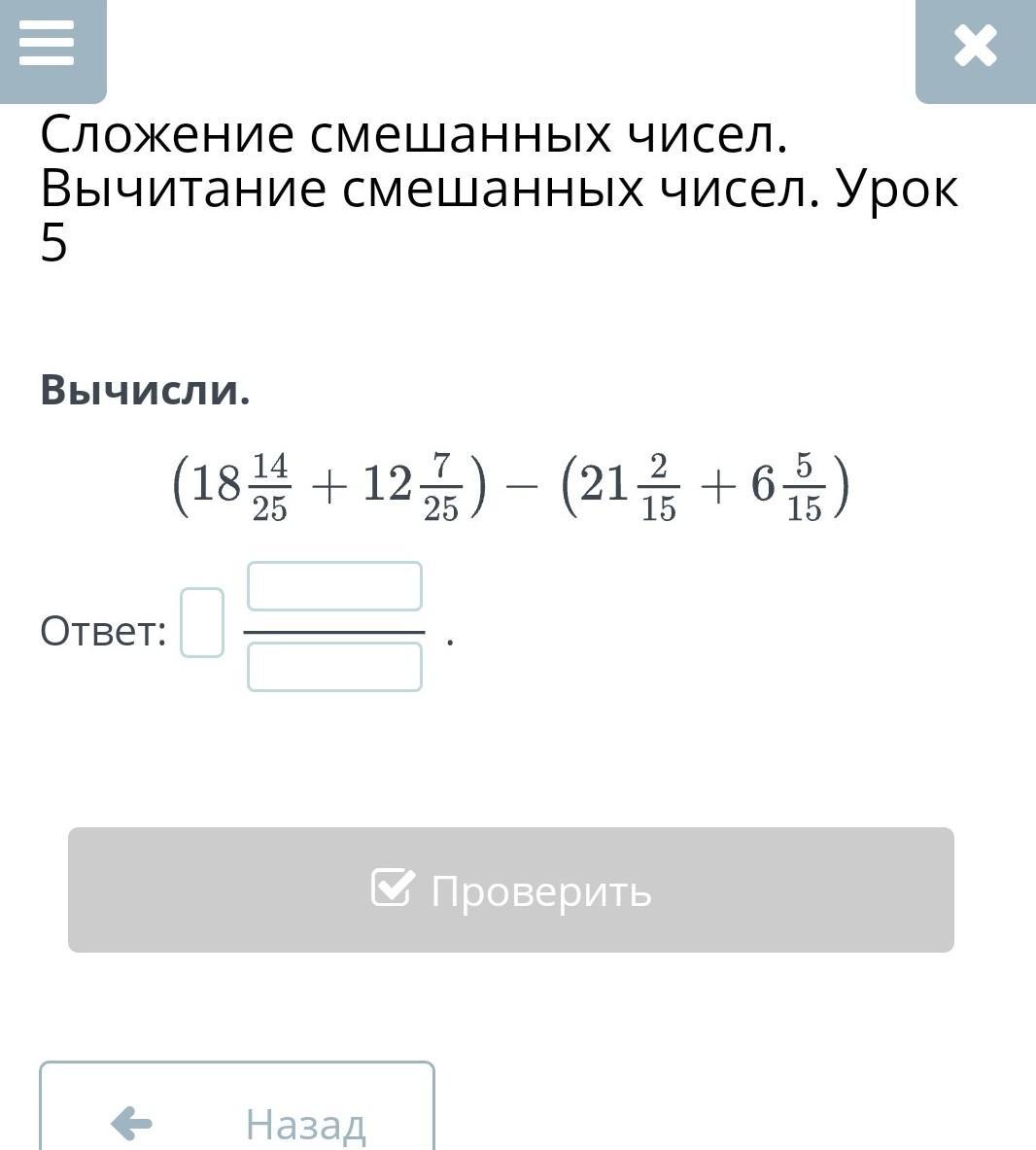Select the denominator answer field

(334, 667)
